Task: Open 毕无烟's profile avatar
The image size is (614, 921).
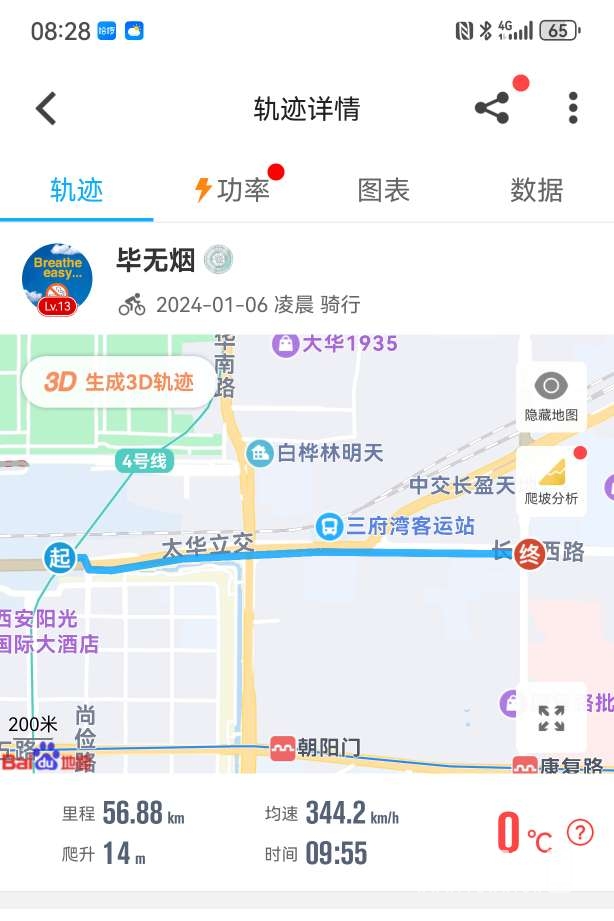Action: coord(57,279)
